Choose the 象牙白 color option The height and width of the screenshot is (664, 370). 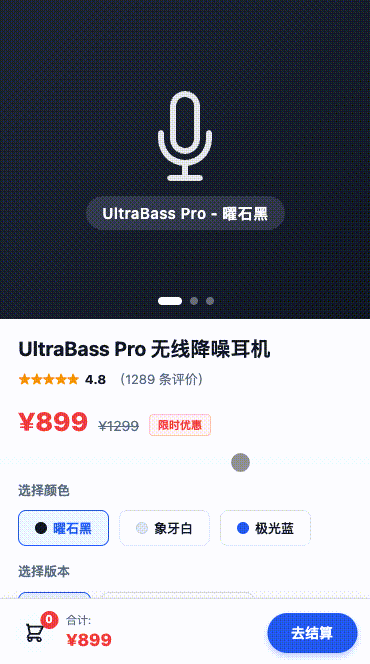click(x=164, y=528)
